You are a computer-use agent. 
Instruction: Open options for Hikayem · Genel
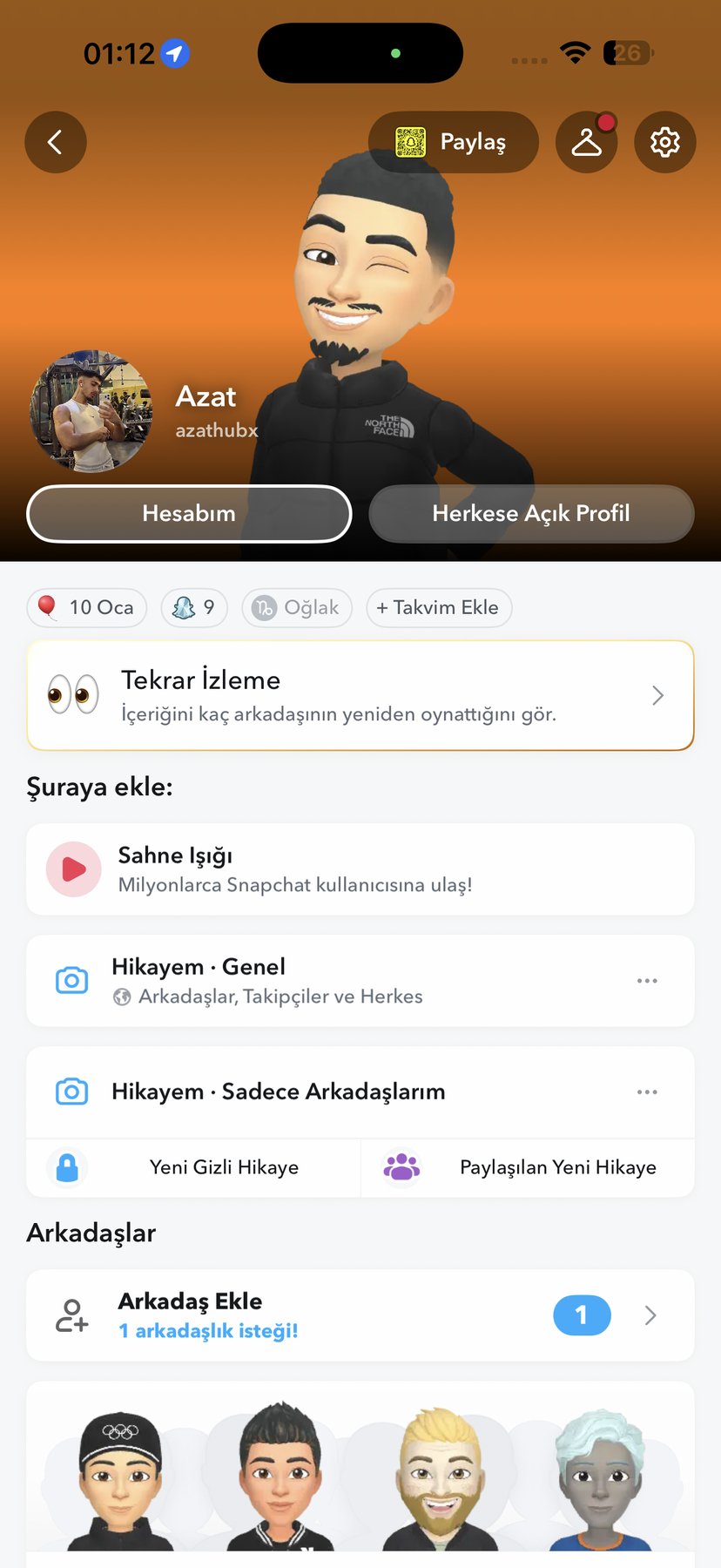647,981
